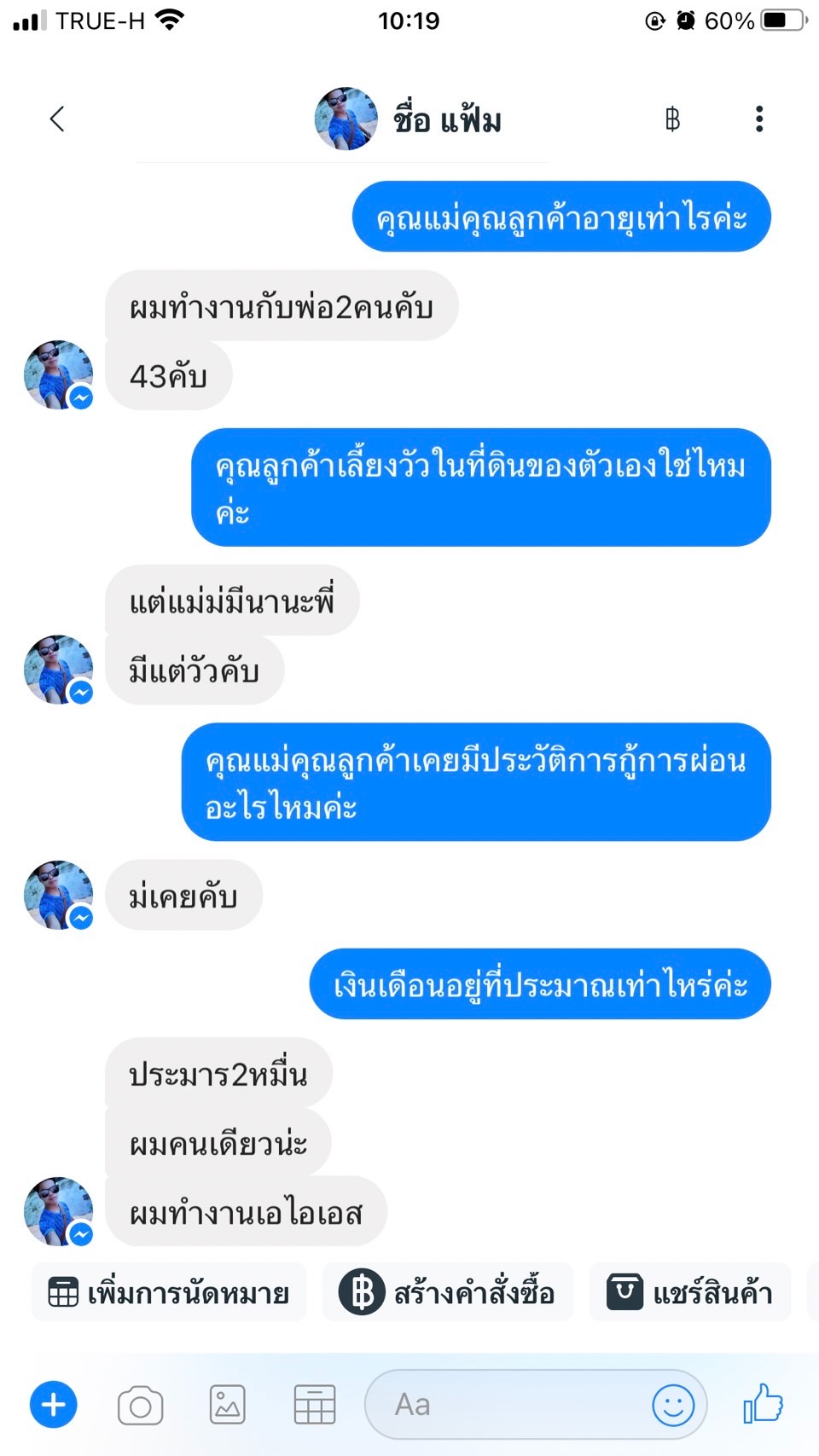Open the emoji smiley picker
819x1456 pixels.
pos(673,1405)
